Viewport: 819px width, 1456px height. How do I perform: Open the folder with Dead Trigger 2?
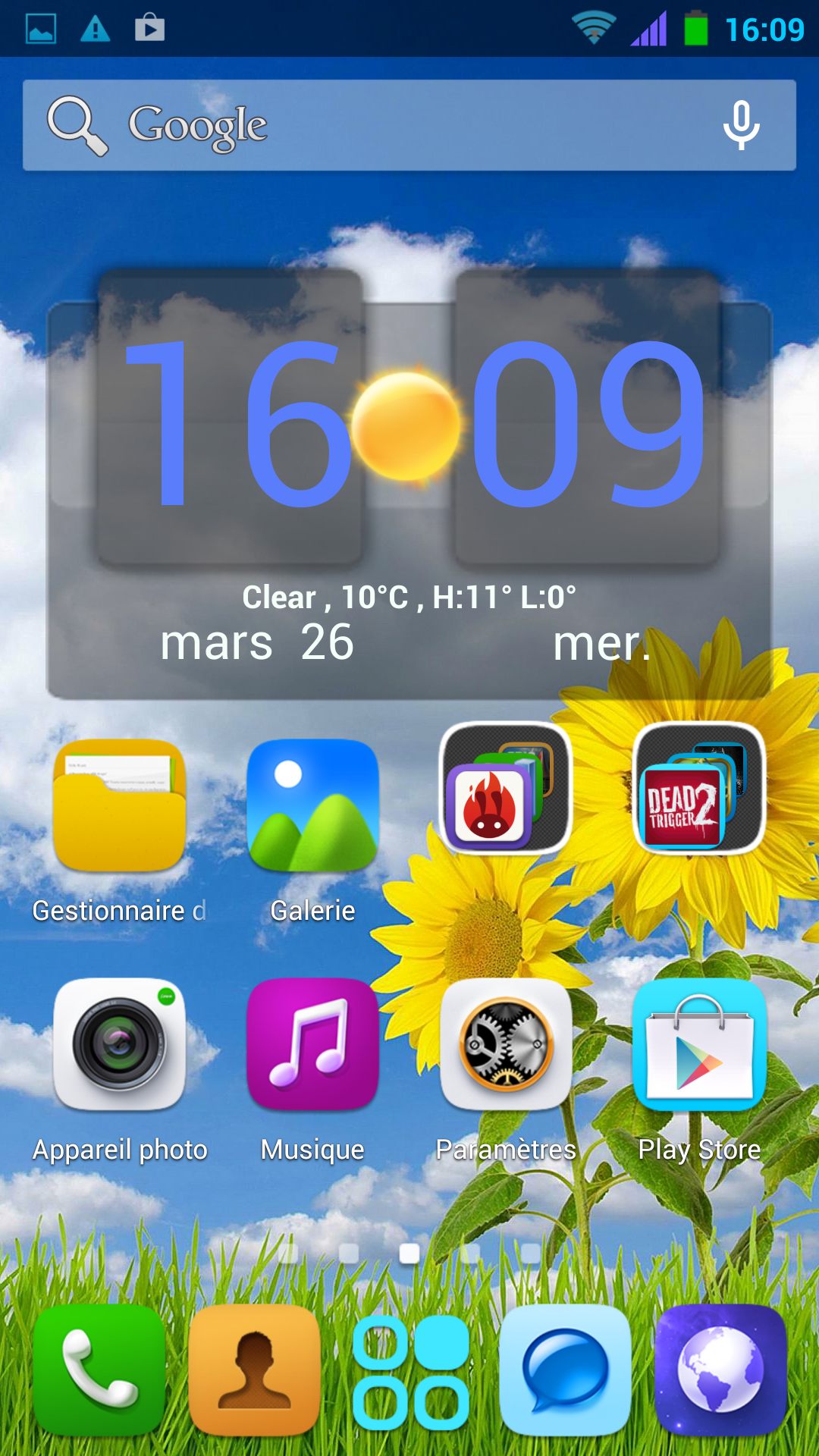coord(699,789)
